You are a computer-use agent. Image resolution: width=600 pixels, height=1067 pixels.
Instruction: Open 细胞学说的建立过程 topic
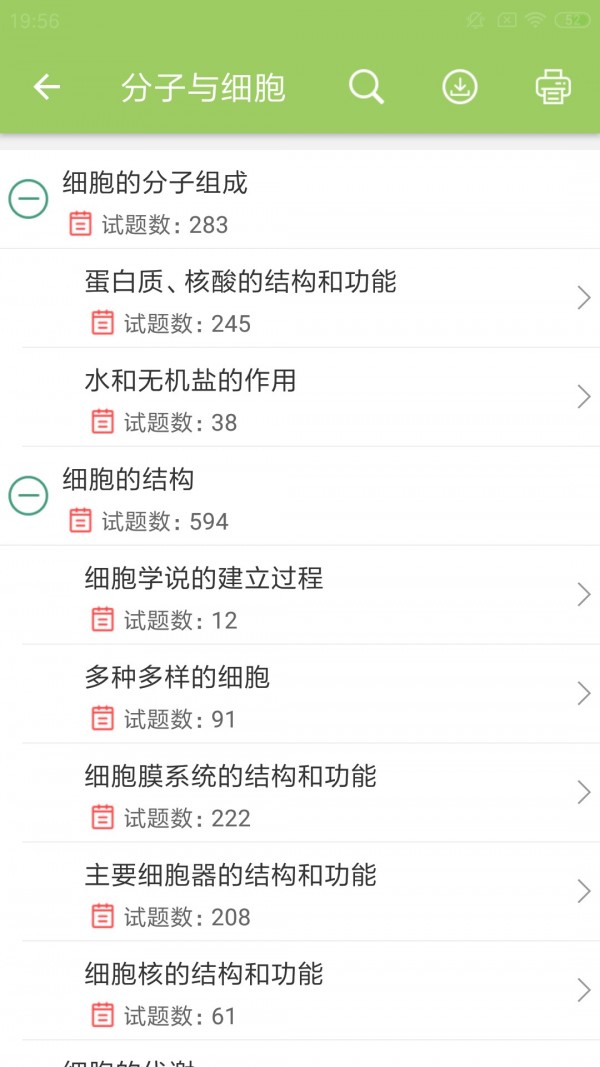pos(310,596)
